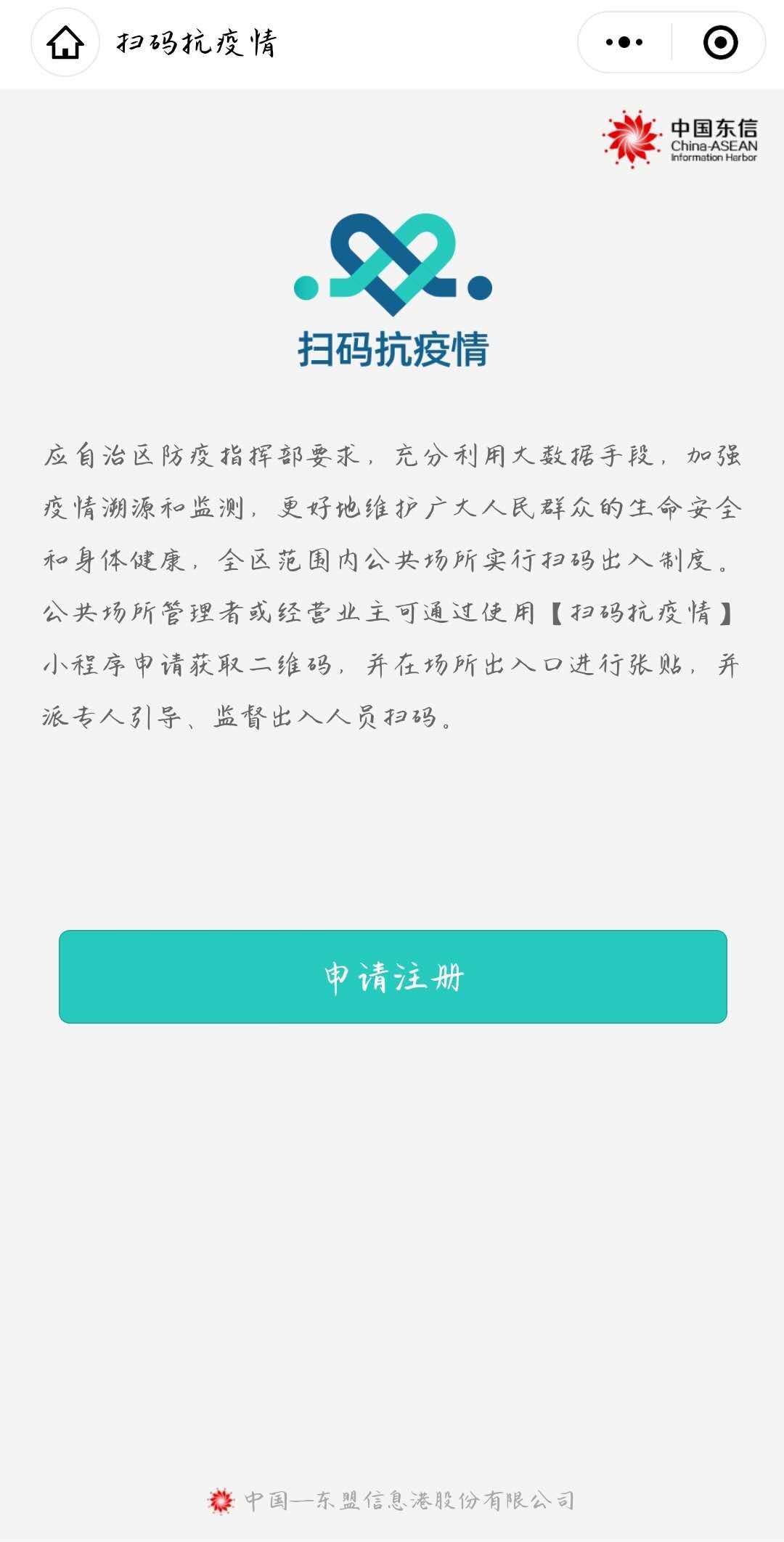Click the white navigation bar at the top
Viewport: 784px width, 1542px height.
[x=392, y=43]
